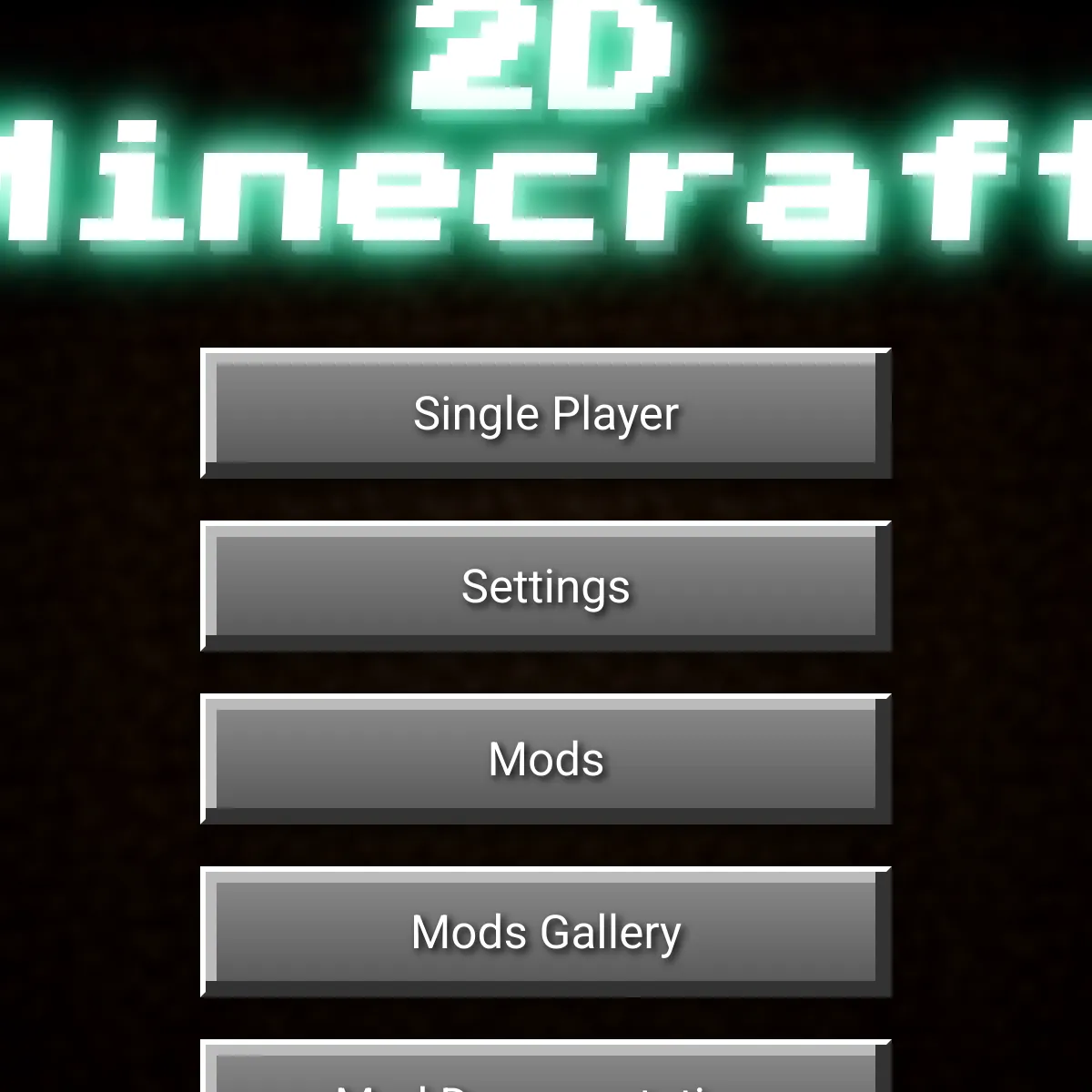The image size is (1092, 1092).
Task: Open the Mod Documentation button
Action: pyautogui.click(x=546, y=1072)
